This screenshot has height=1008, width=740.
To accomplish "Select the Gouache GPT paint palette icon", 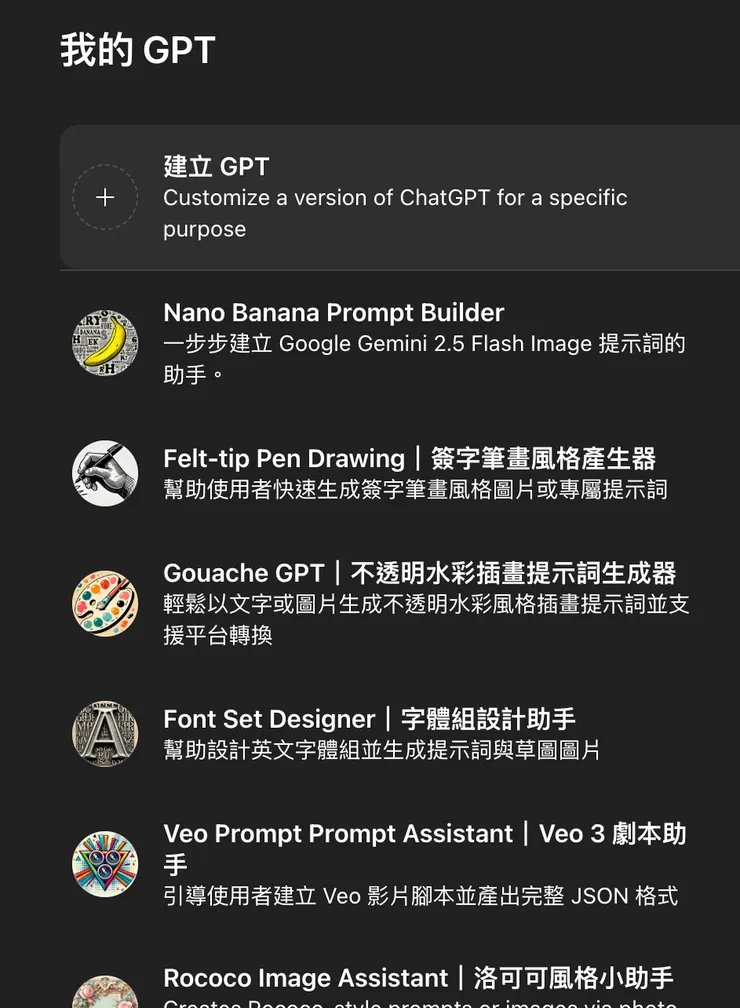I will [x=104, y=601].
